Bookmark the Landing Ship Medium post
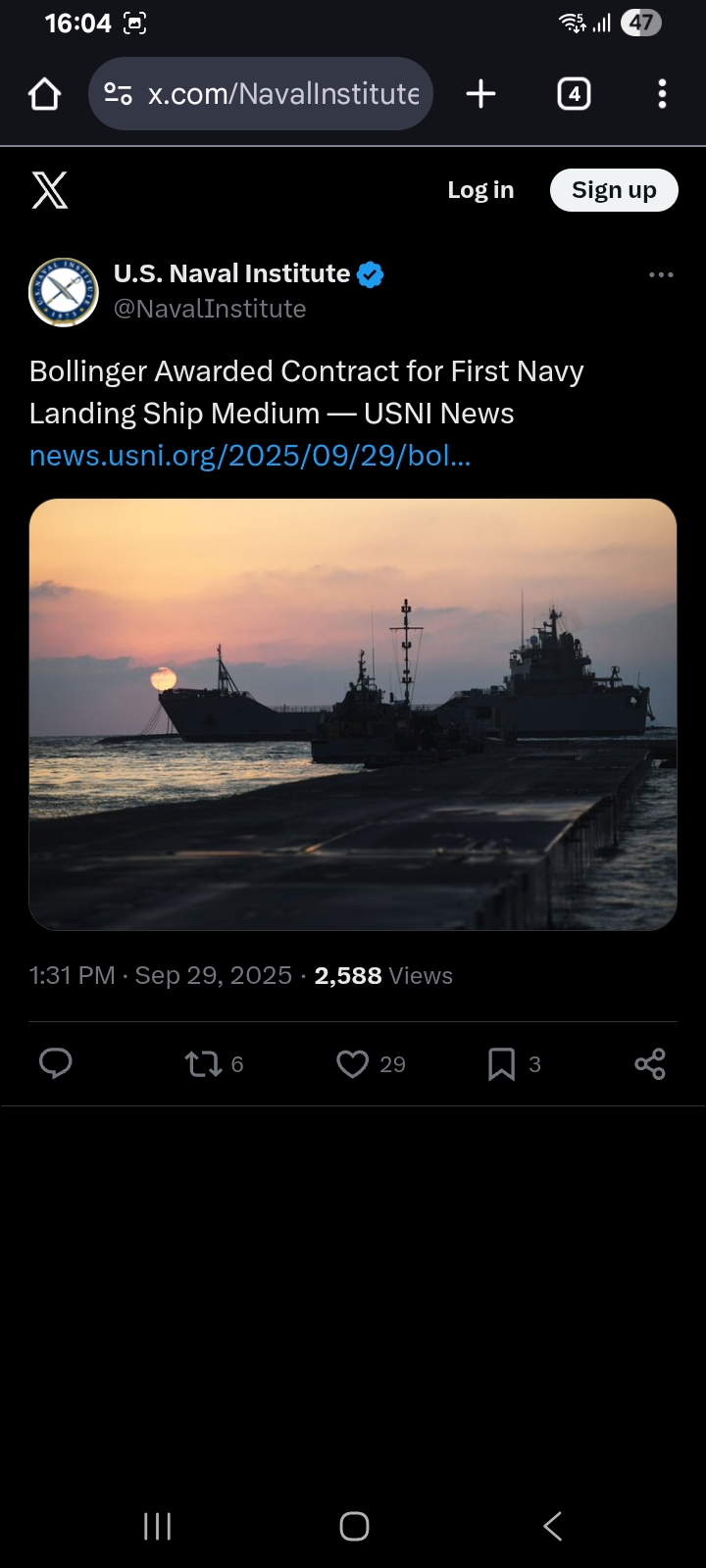This screenshot has width=706, height=1568. pos(501,1063)
